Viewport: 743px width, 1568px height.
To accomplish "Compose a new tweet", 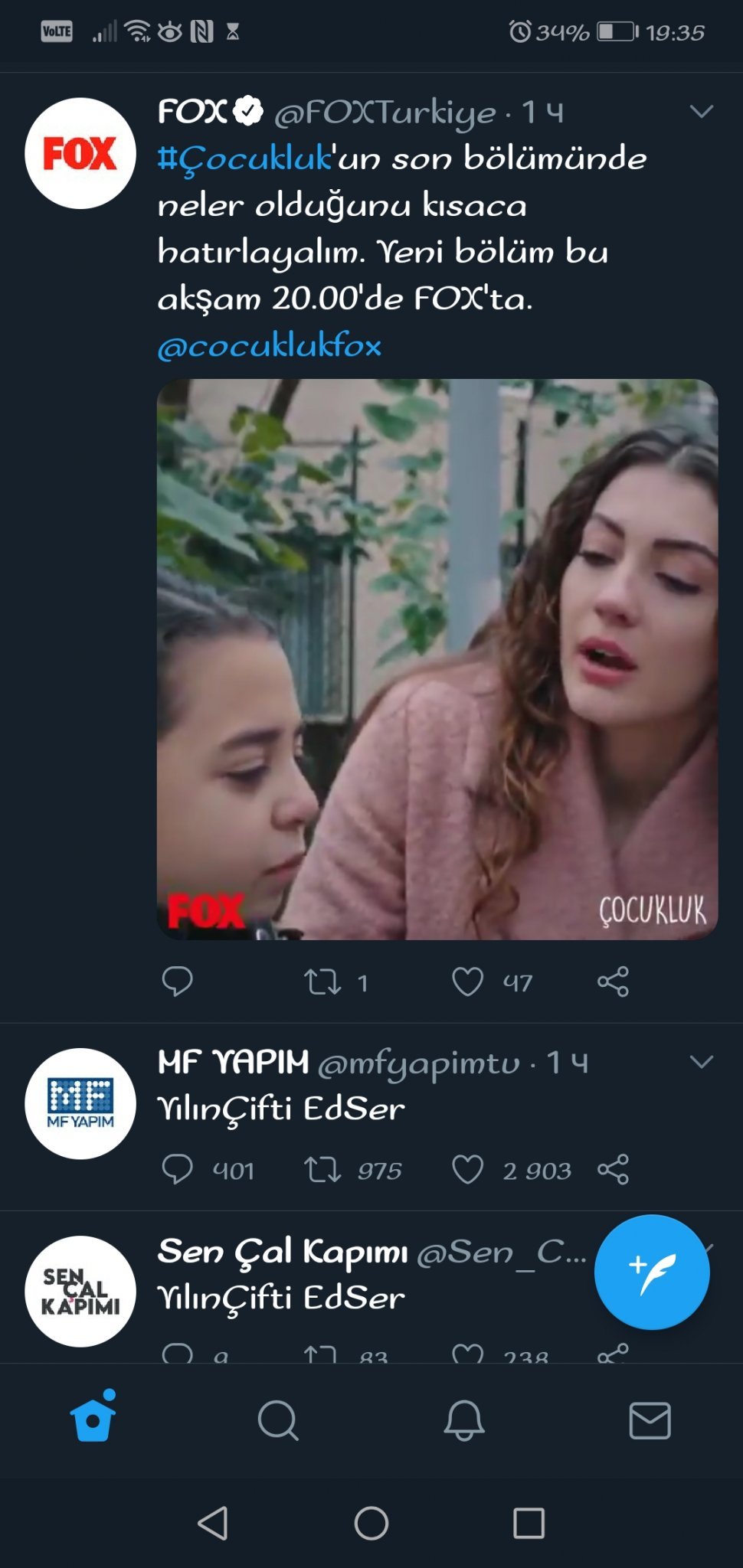I will pos(652,1272).
